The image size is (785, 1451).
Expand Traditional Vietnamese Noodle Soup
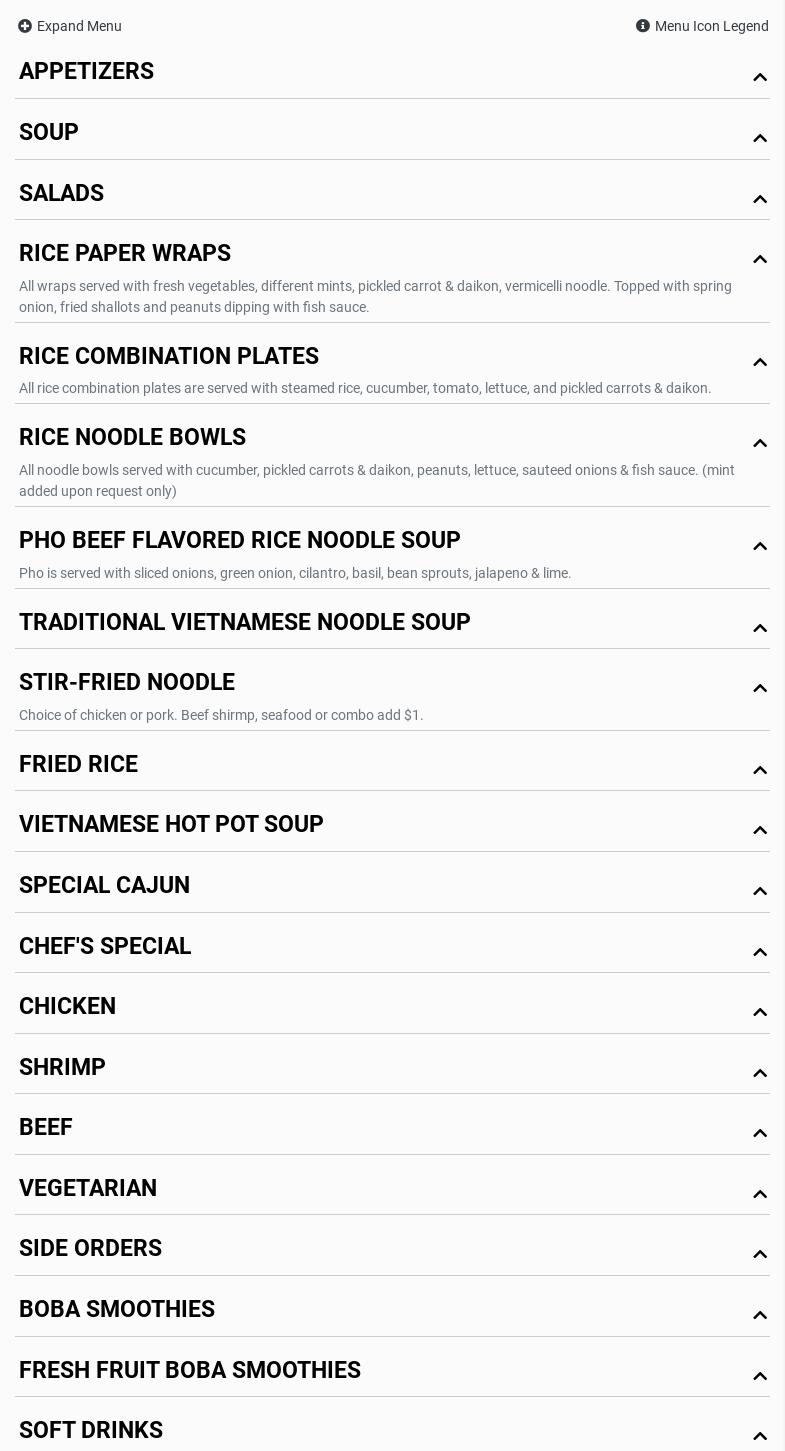392,623
